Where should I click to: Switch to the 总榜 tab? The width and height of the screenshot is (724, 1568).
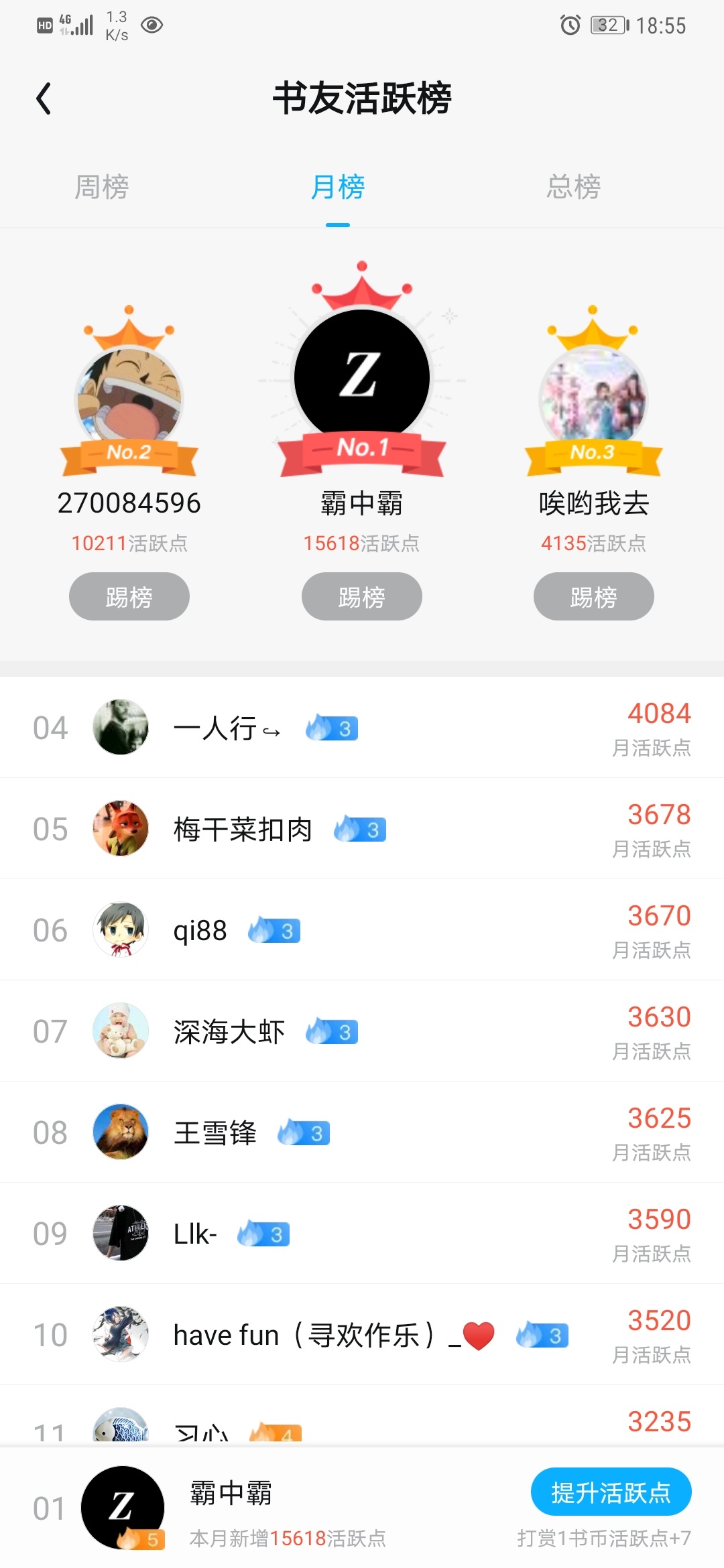point(573,187)
